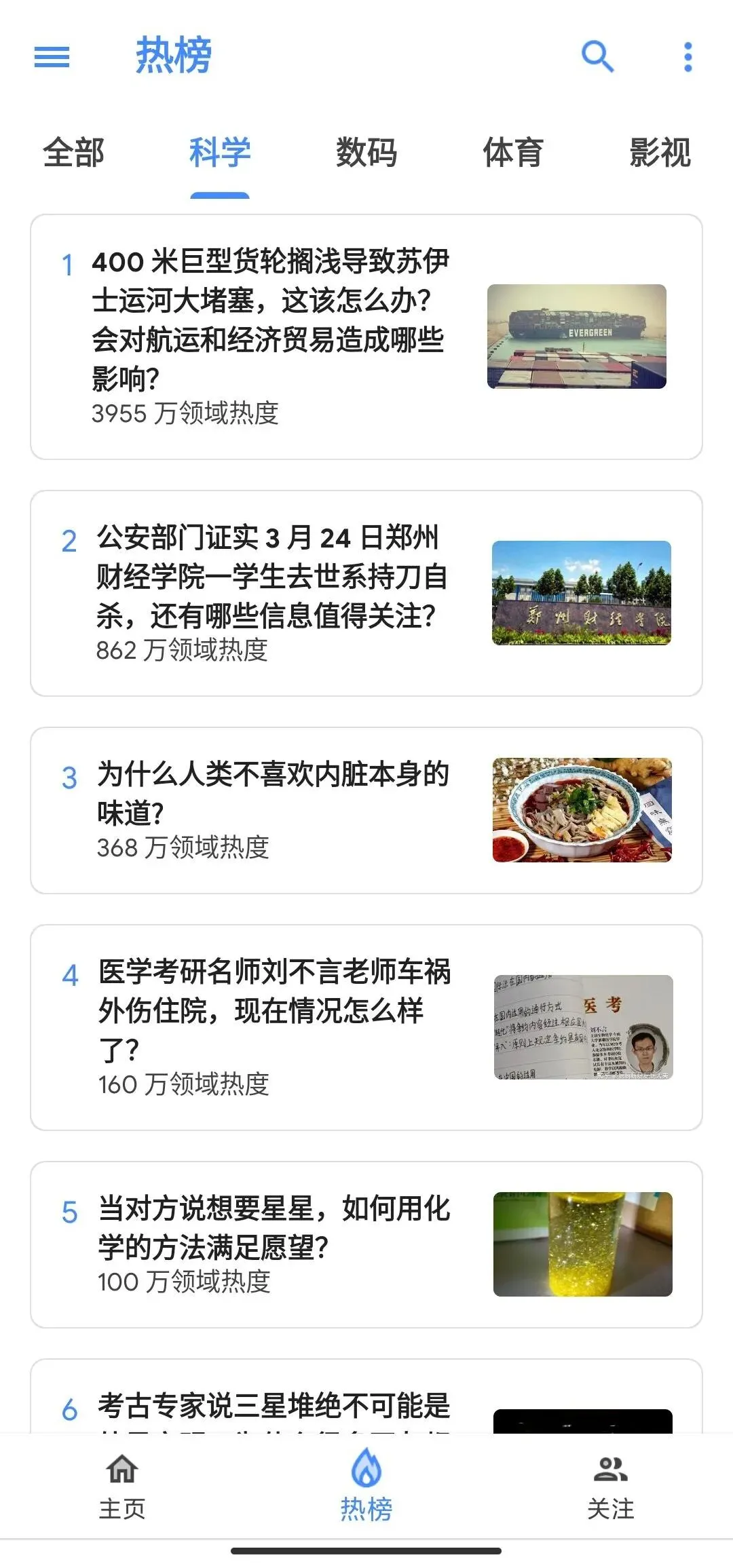Go to the 关注 bottom tab
The height and width of the screenshot is (1568, 733).
[x=610, y=1486]
